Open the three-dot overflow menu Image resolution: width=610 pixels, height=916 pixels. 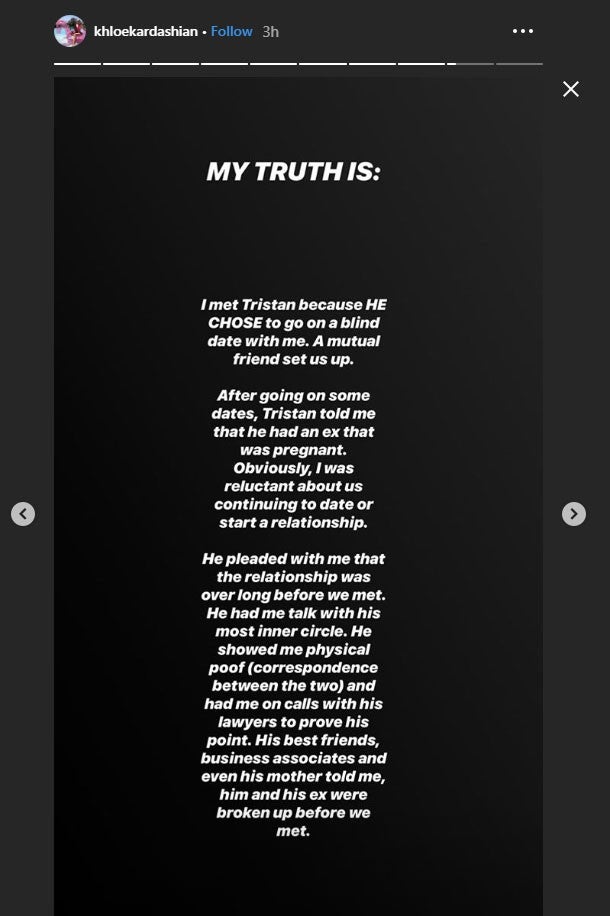523,31
